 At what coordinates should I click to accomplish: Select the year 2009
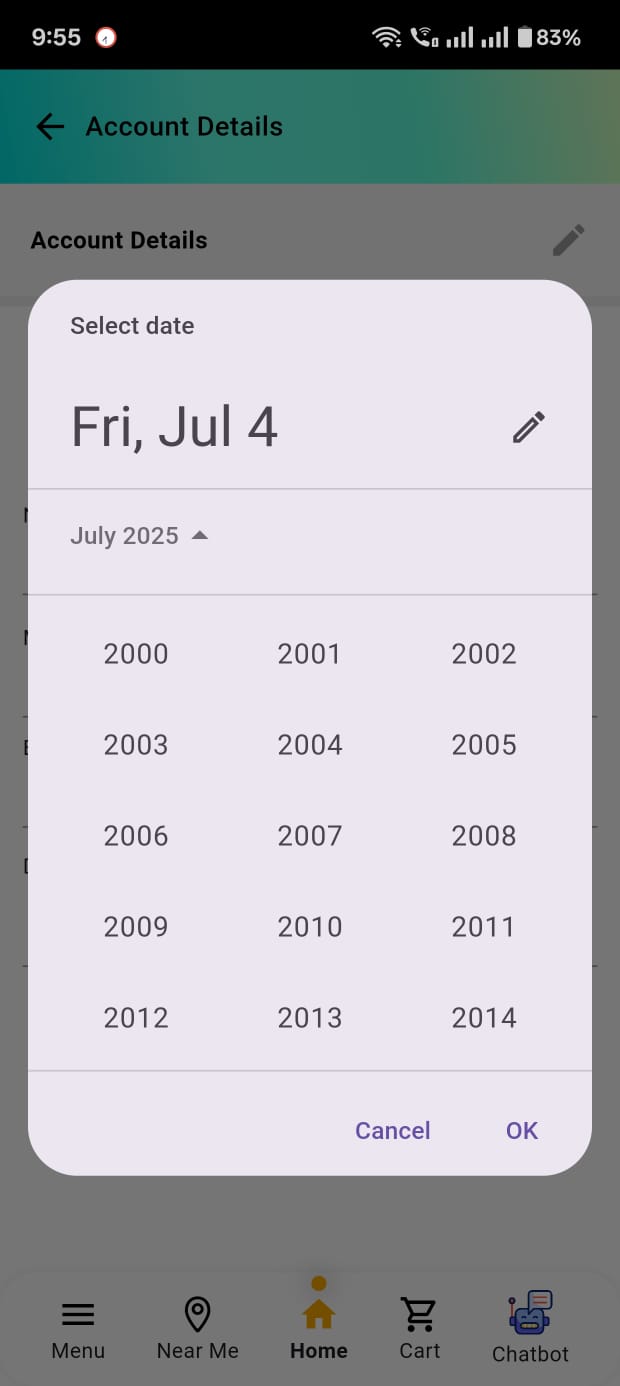click(136, 927)
